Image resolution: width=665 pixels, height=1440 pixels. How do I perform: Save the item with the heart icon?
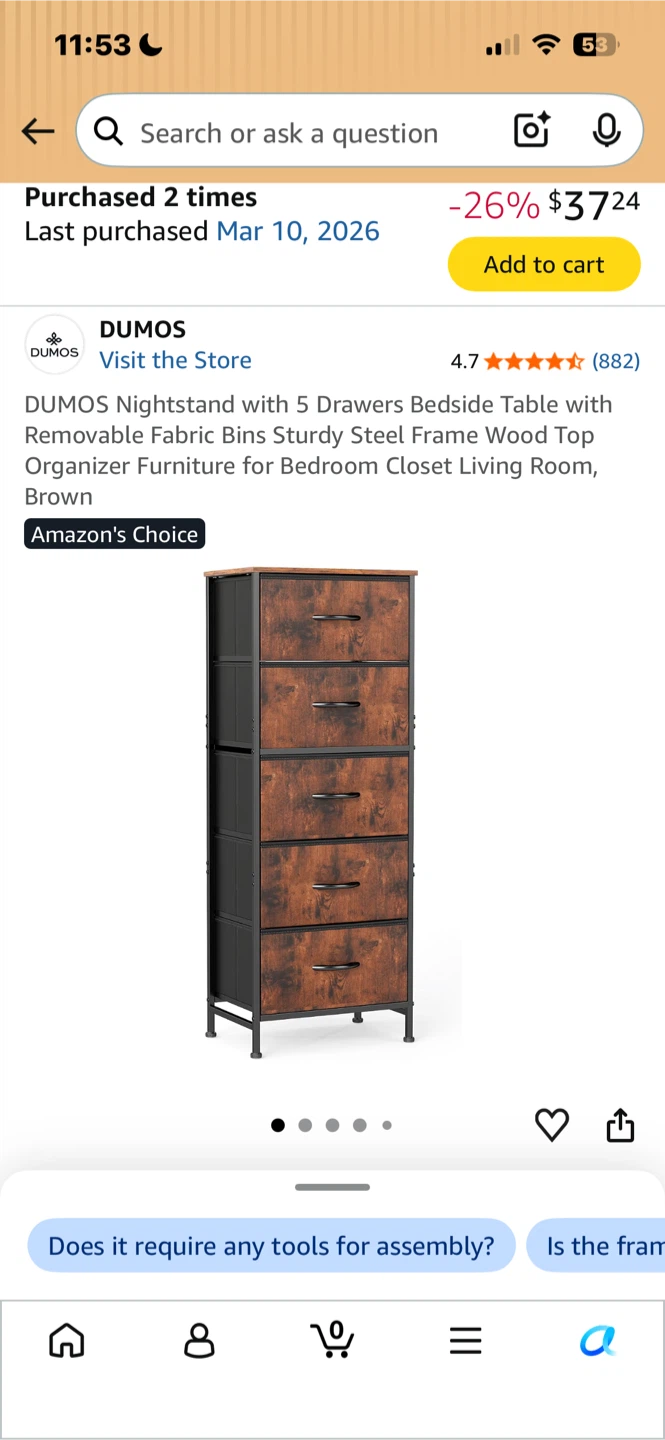[551, 1125]
